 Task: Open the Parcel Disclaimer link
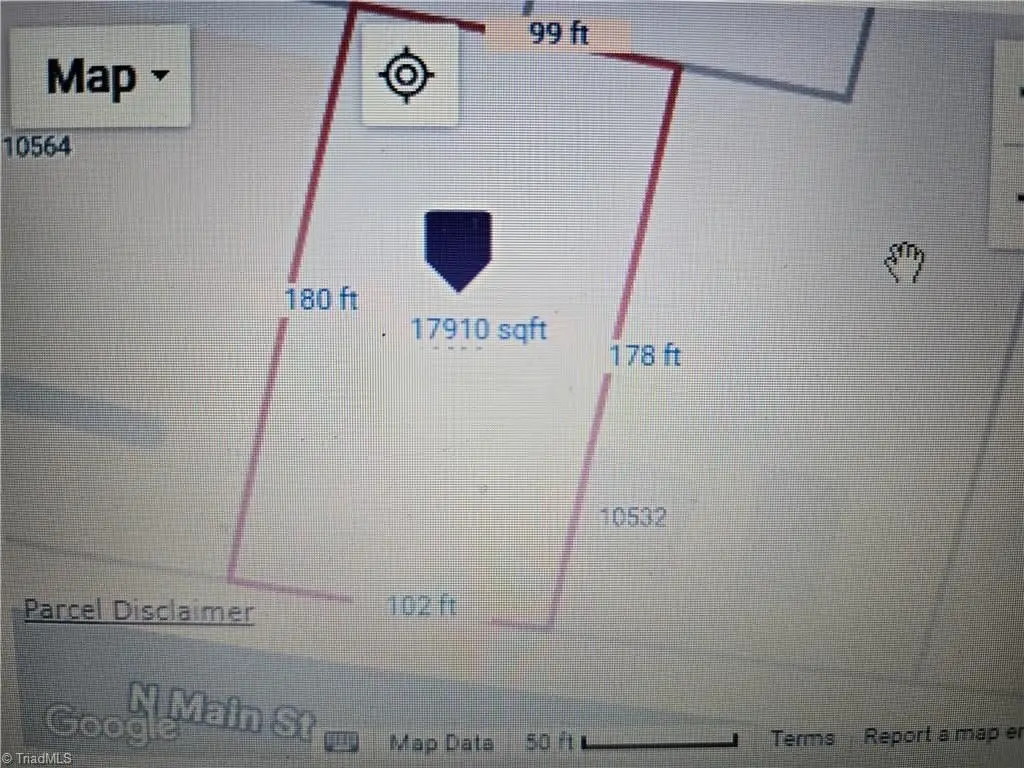point(139,610)
